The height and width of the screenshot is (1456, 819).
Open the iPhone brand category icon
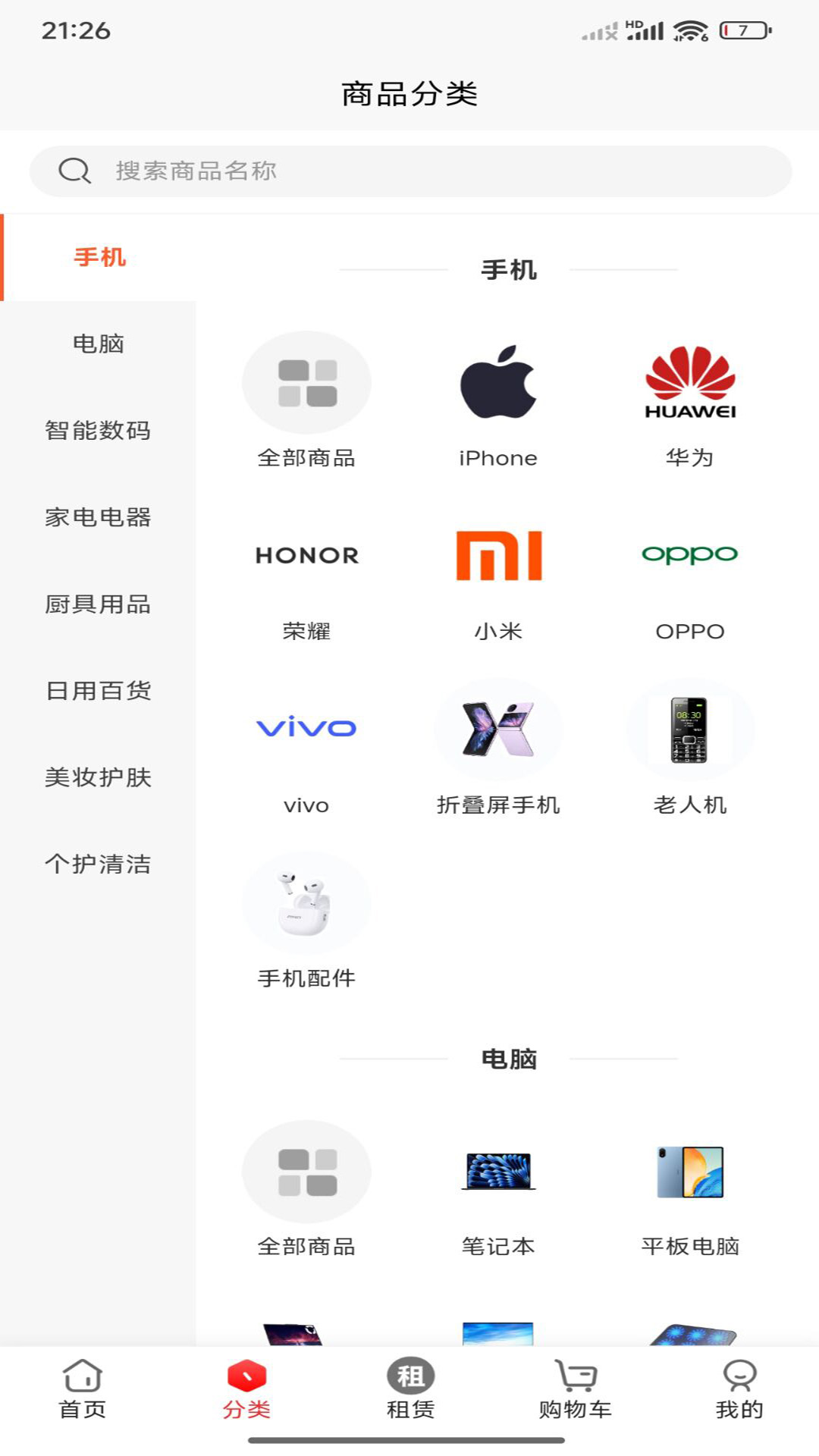tap(497, 383)
